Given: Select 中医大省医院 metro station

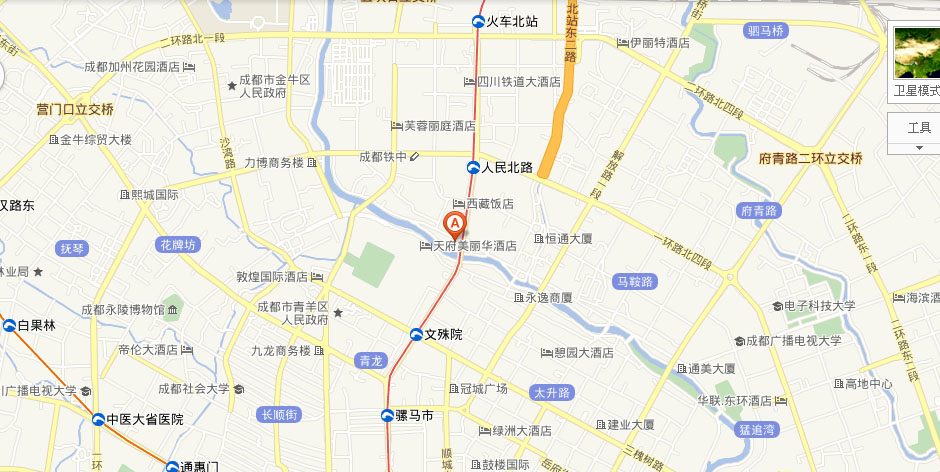Looking at the screenshot, I should (98, 420).
